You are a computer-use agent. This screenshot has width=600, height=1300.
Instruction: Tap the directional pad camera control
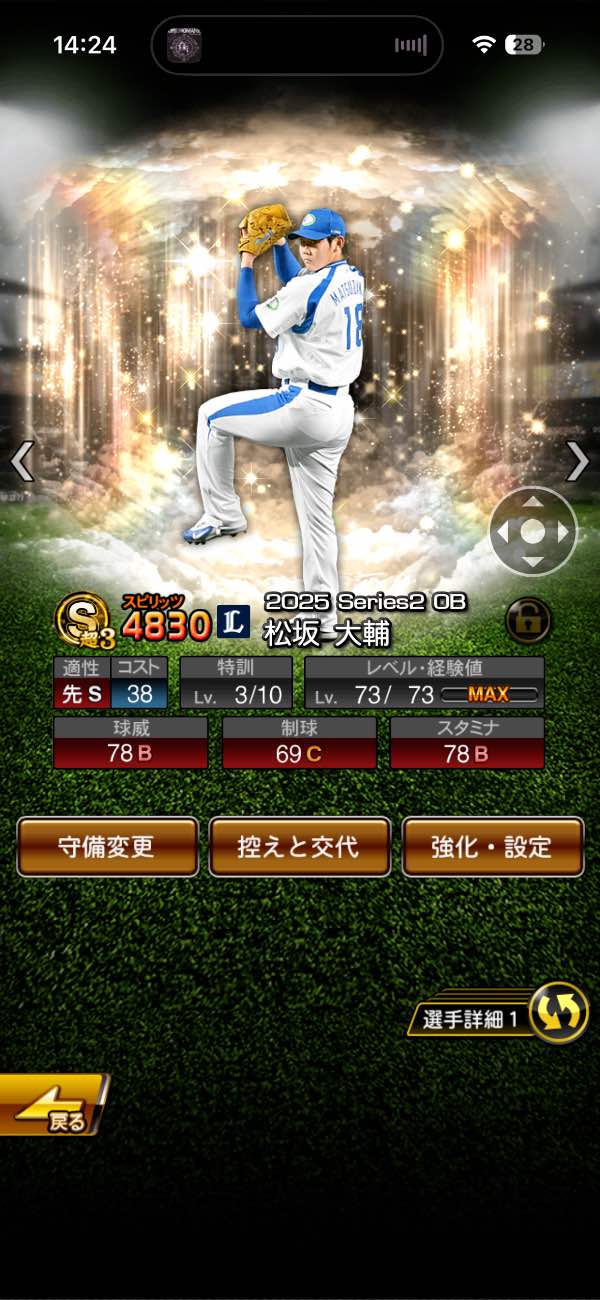tap(533, 531)
